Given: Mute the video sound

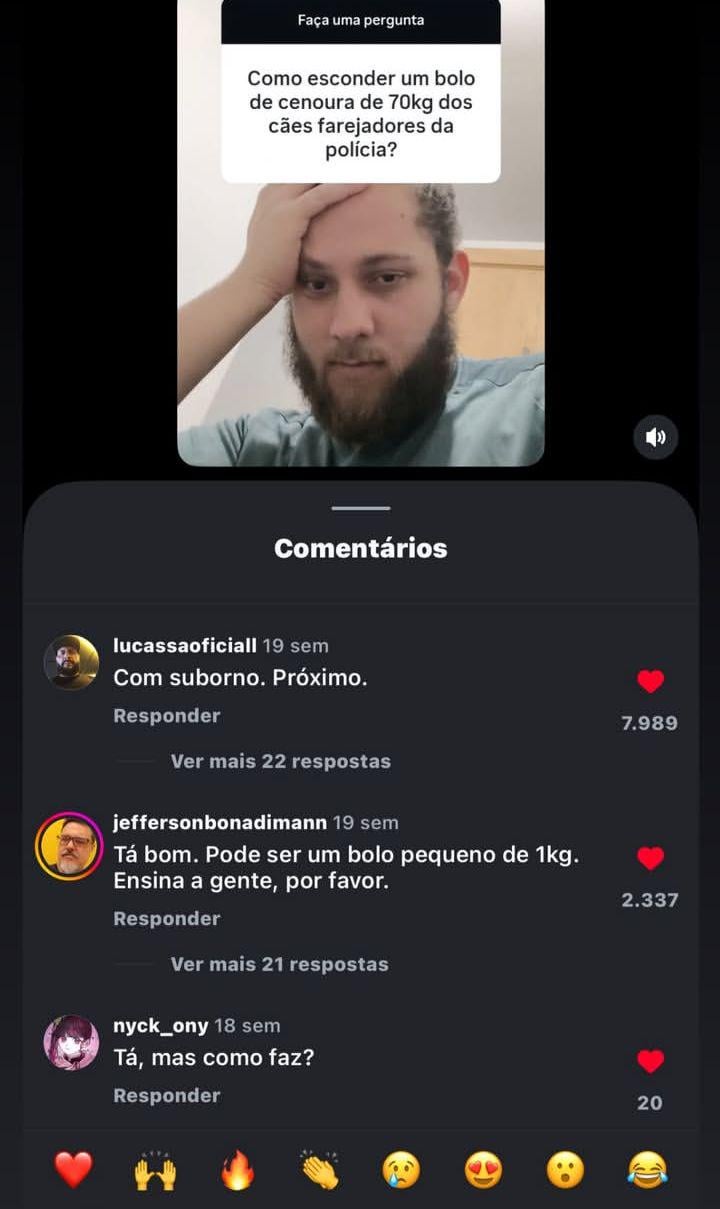Looking at the screenshot, I should [x=656, y=437].
